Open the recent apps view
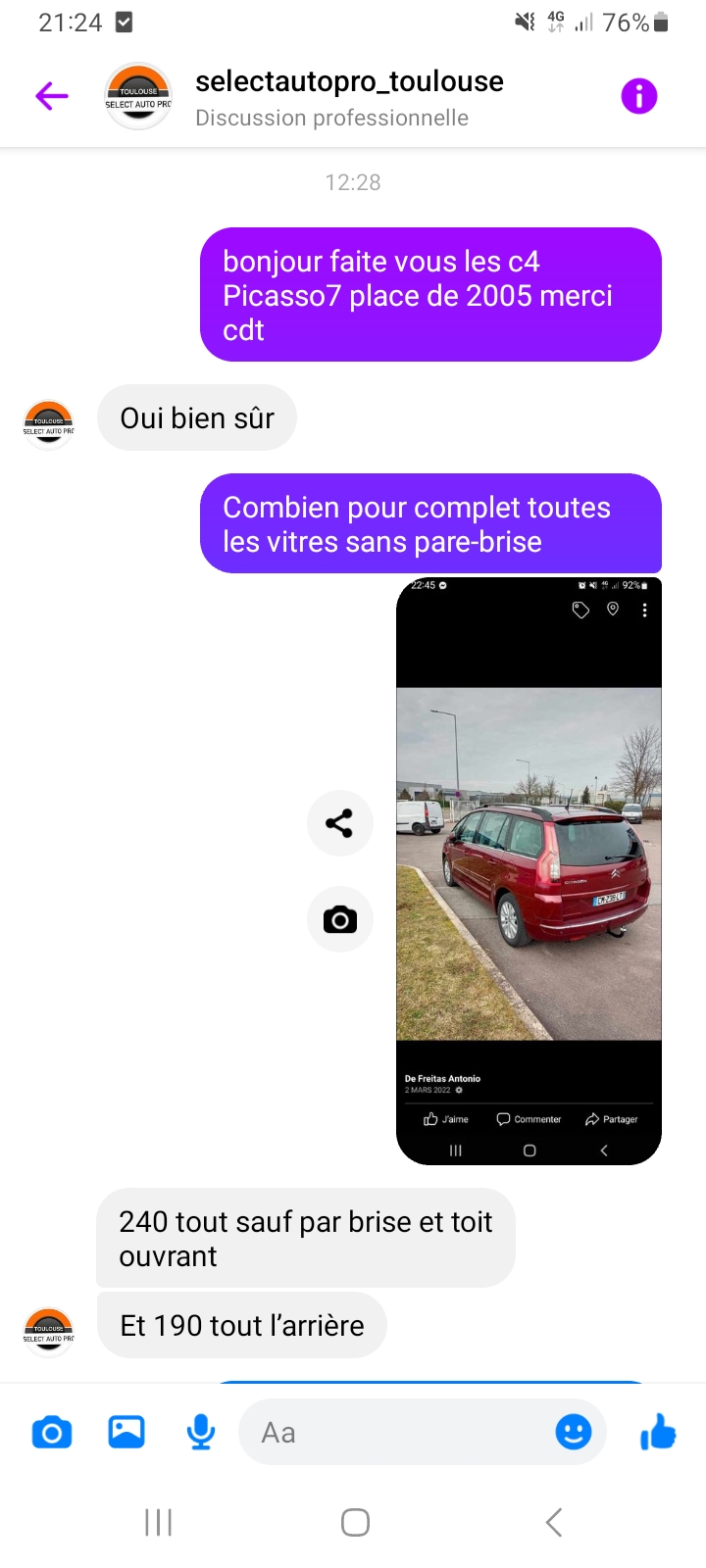This screenshot has height=1568, width=706. click(158, 1522)
